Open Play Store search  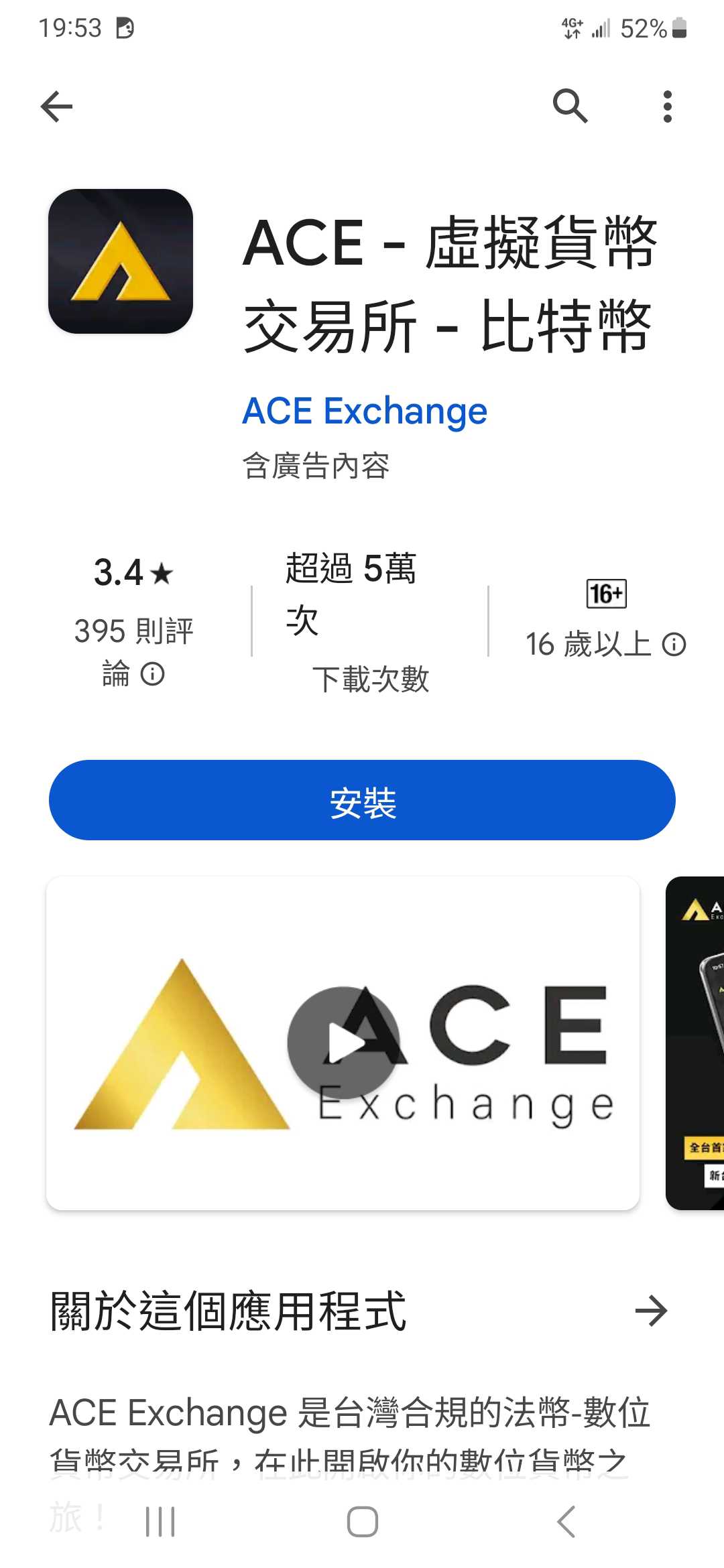pyautogui.click(x=568, y=105)
